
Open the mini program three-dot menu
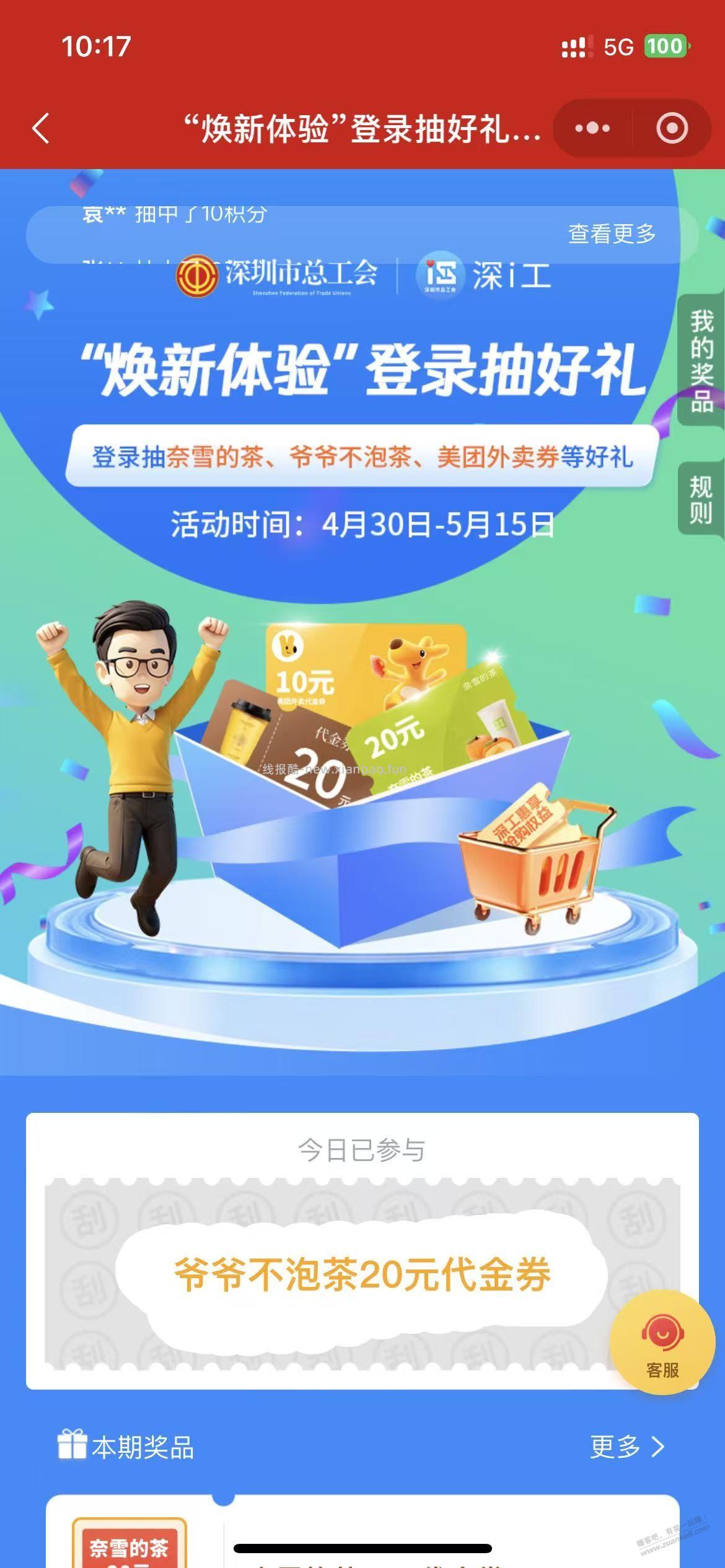(x=592, y=129)
